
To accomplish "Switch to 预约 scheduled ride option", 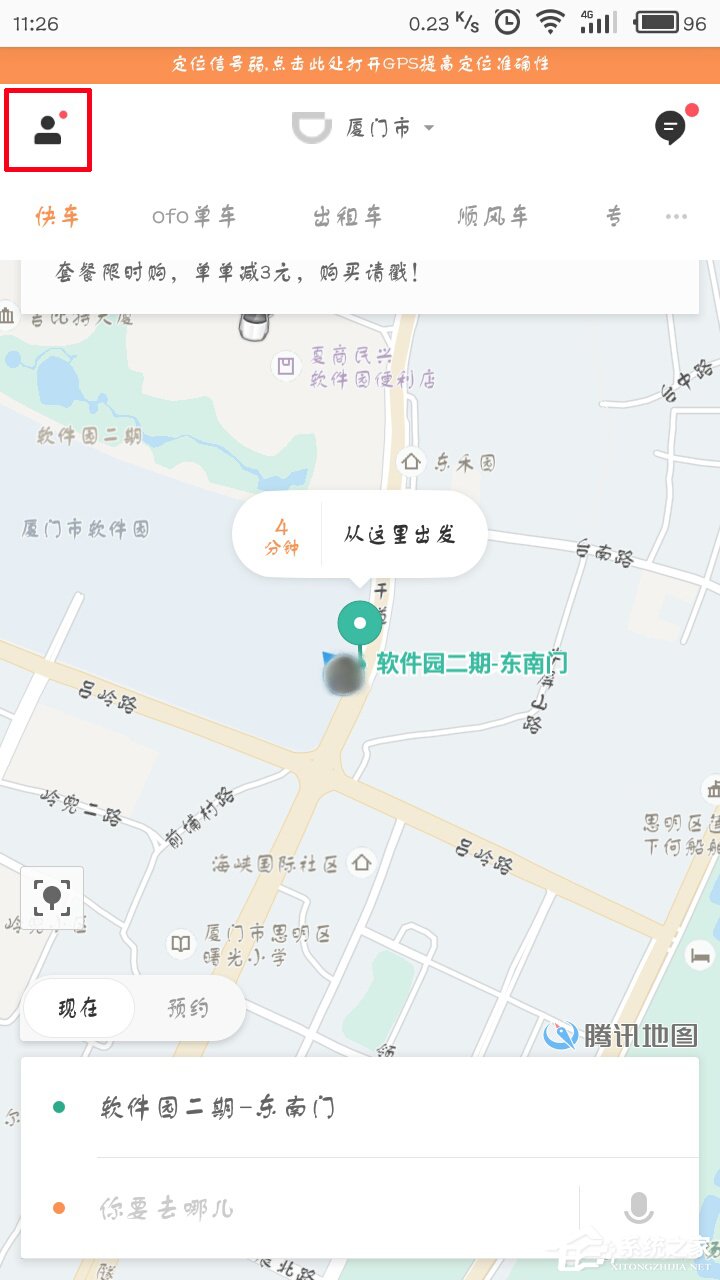I will (x=188, y=1008).
